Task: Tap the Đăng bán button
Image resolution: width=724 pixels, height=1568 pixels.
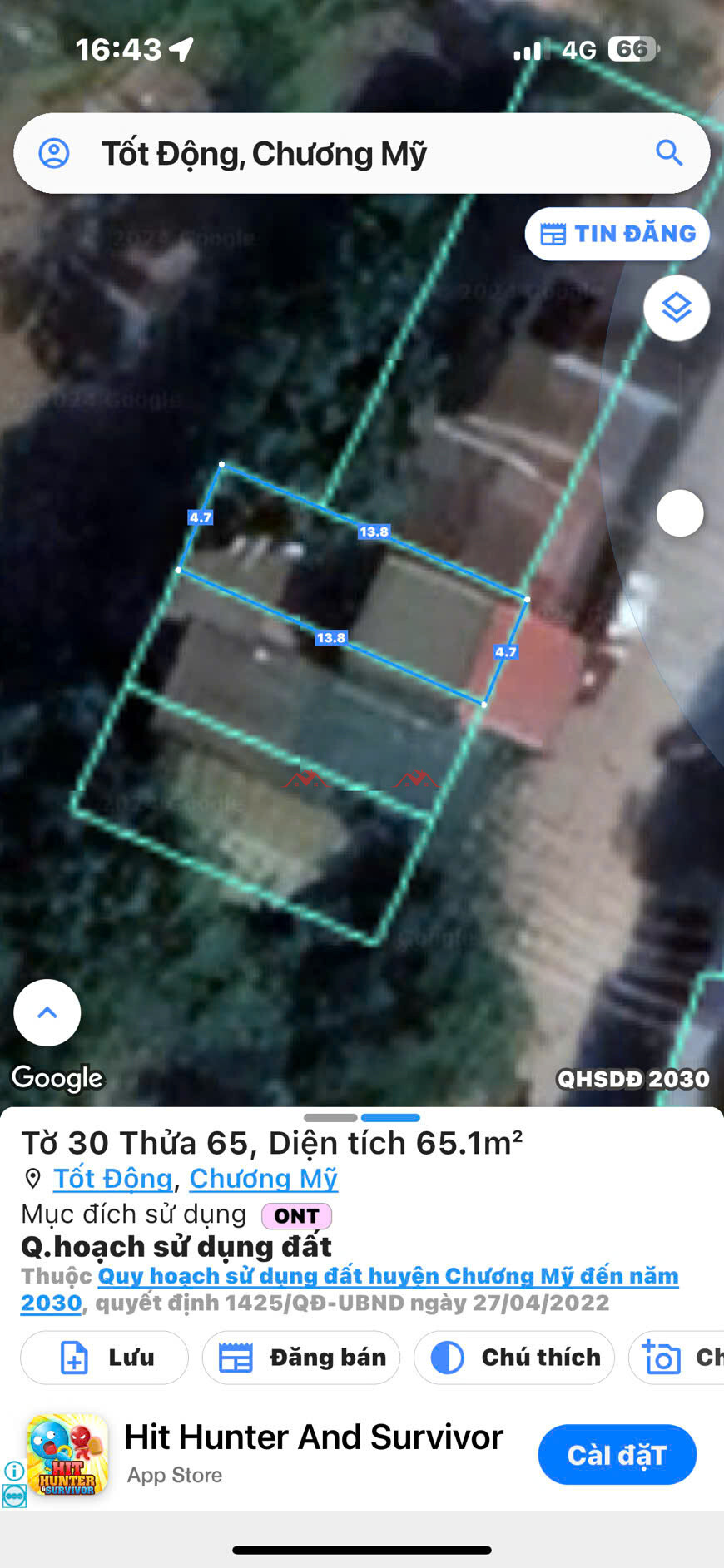Action: [301, 1358]
